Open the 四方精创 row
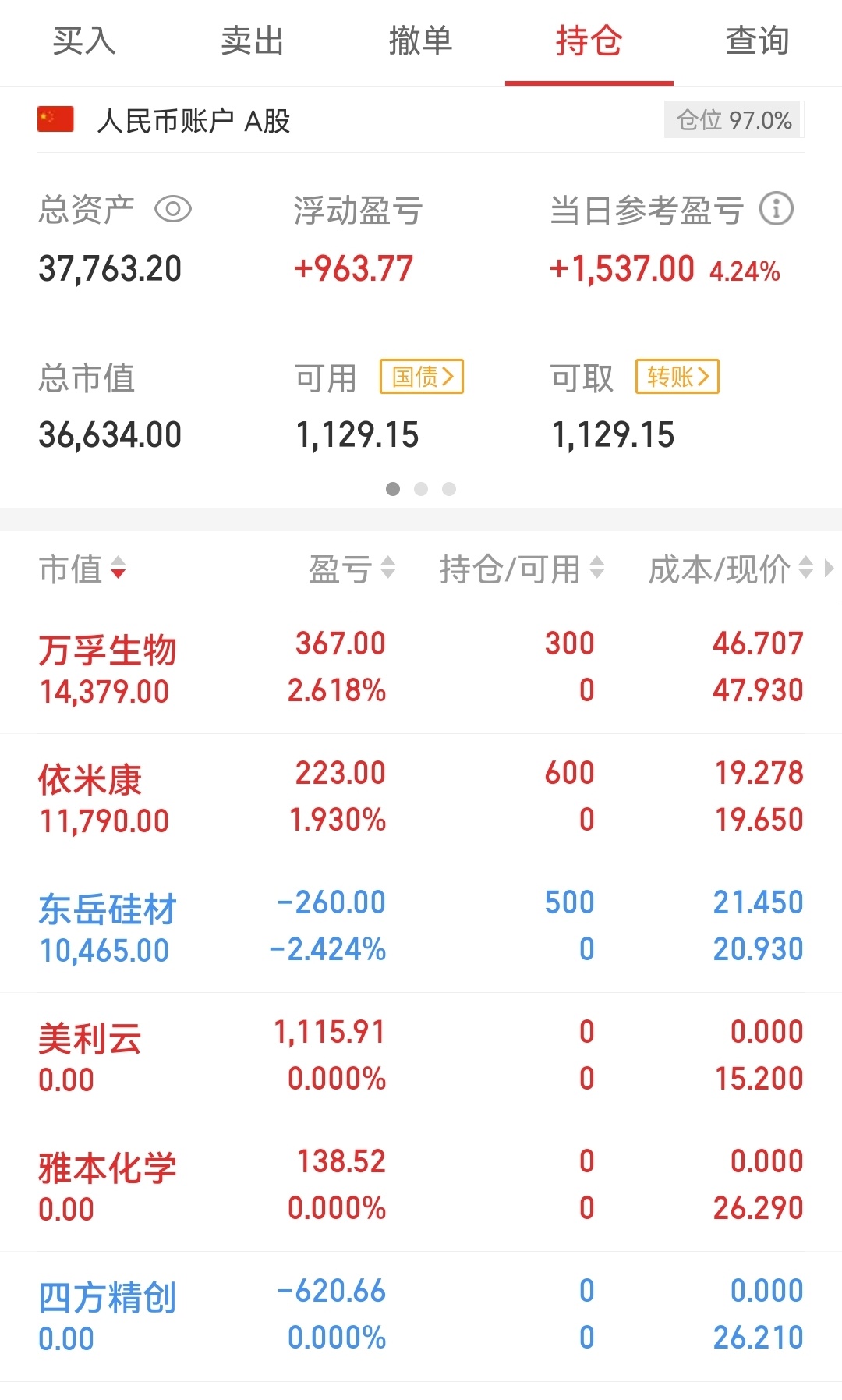The image size is (842, 1400). (421, 1316)
